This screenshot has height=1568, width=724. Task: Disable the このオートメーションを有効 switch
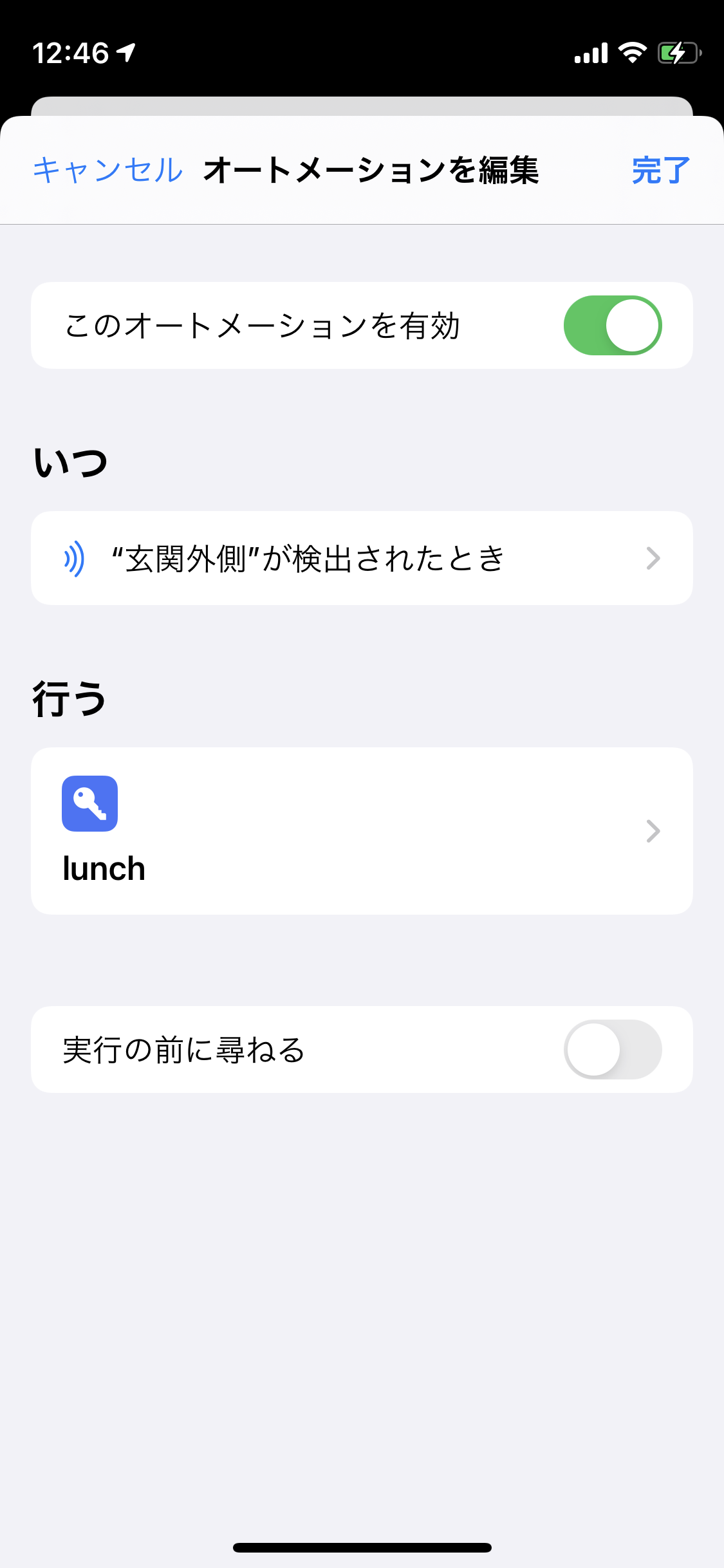pyautogui.click(x=613, y=325)
